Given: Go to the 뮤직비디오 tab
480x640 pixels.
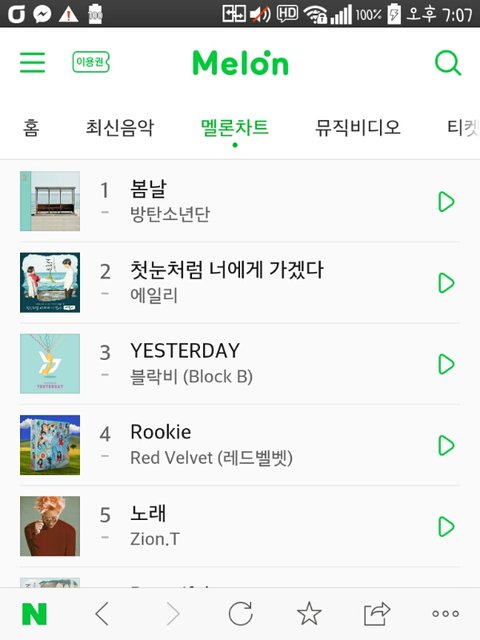Looking at the screenshot, I should pyautogui.click(x=358, y=127).
